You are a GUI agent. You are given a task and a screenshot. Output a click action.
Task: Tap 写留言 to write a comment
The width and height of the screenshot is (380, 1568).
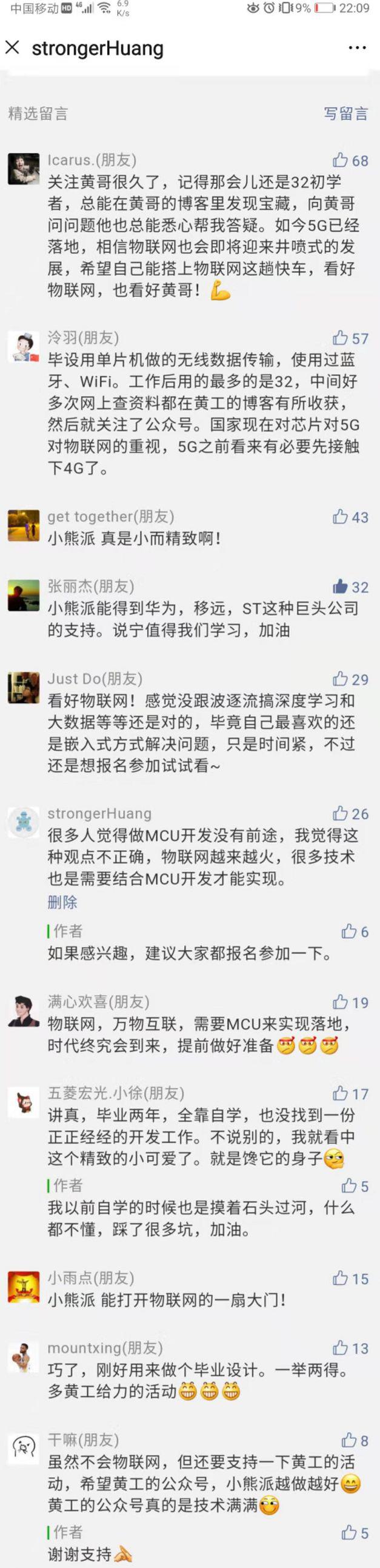[x=345, y=113]
